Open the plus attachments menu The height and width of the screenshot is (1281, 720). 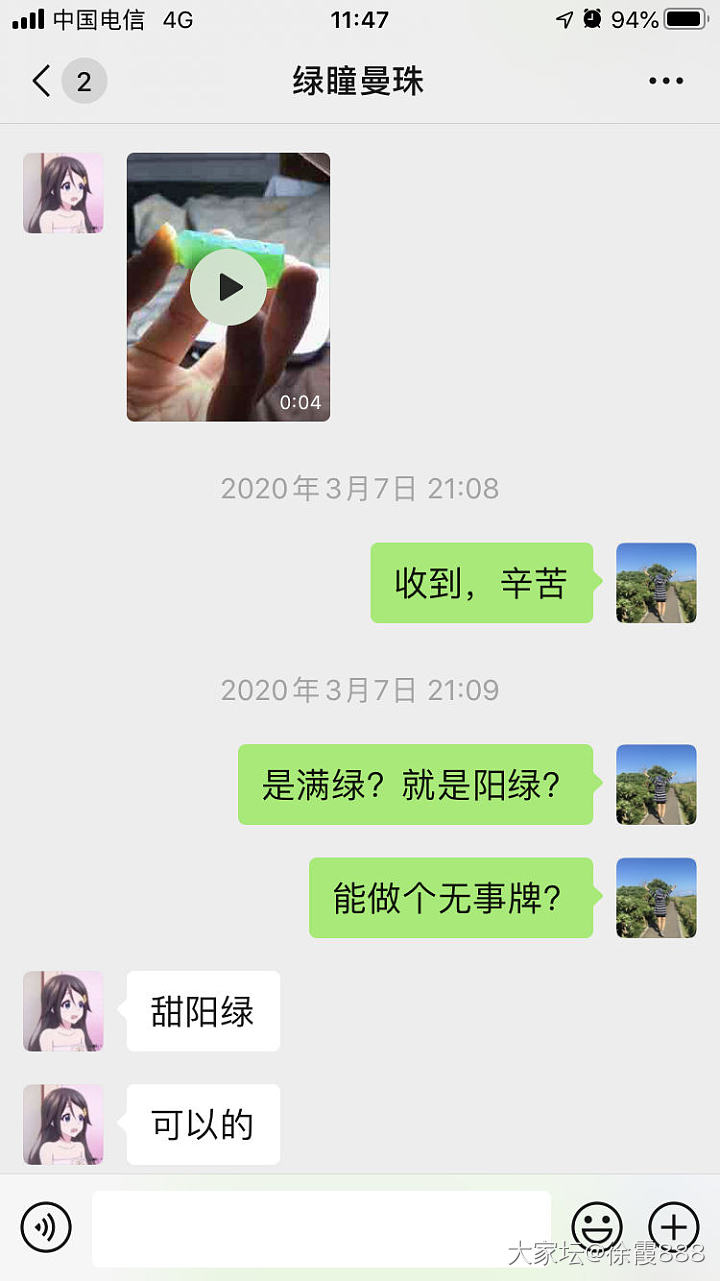coord(674,1227)
